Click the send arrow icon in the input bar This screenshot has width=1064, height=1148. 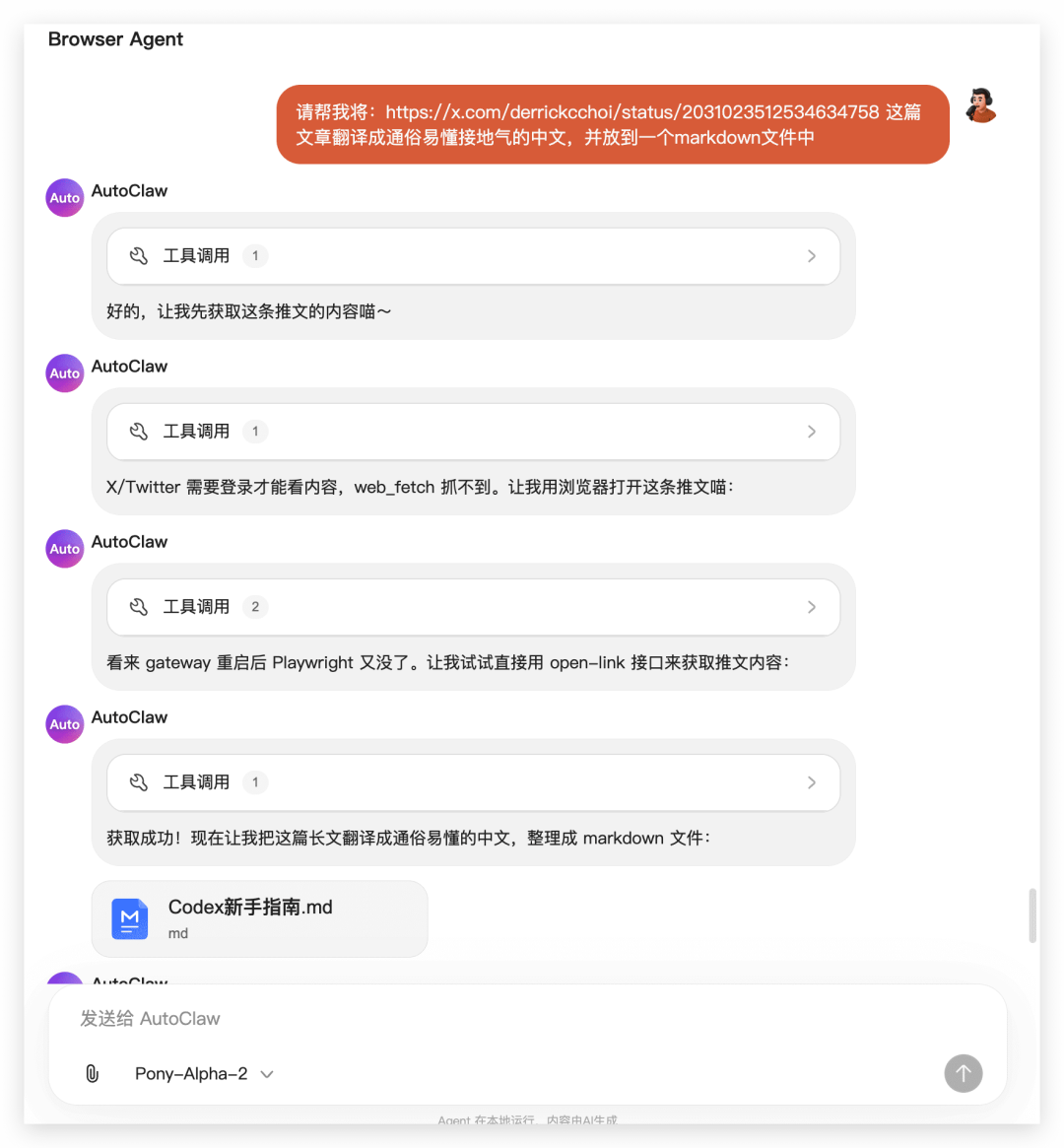pyautogui.click(x=964, y=1073)
